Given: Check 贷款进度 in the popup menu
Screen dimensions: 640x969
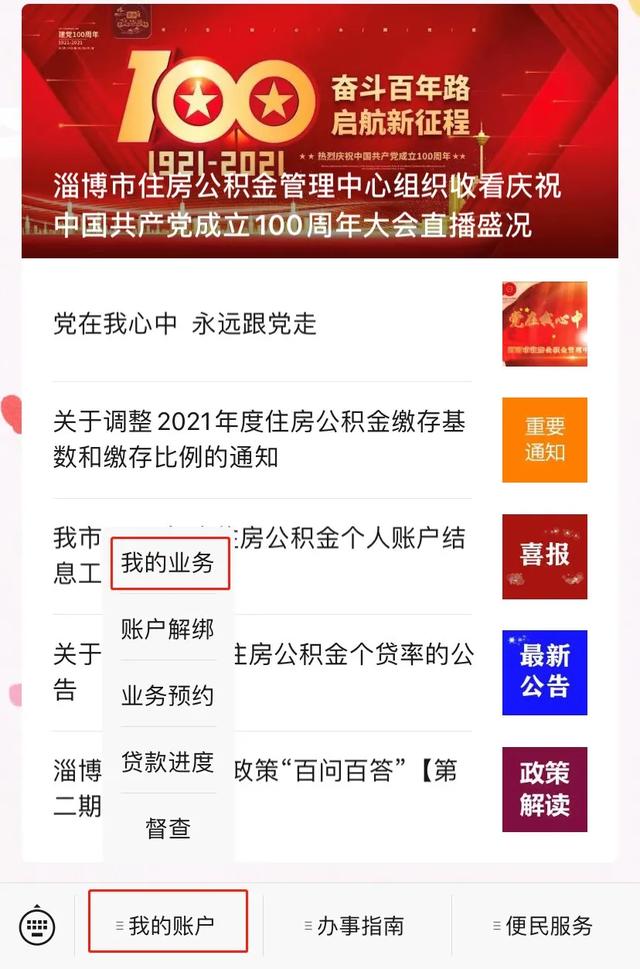Looking at the screenshot, I should point(168,762).
